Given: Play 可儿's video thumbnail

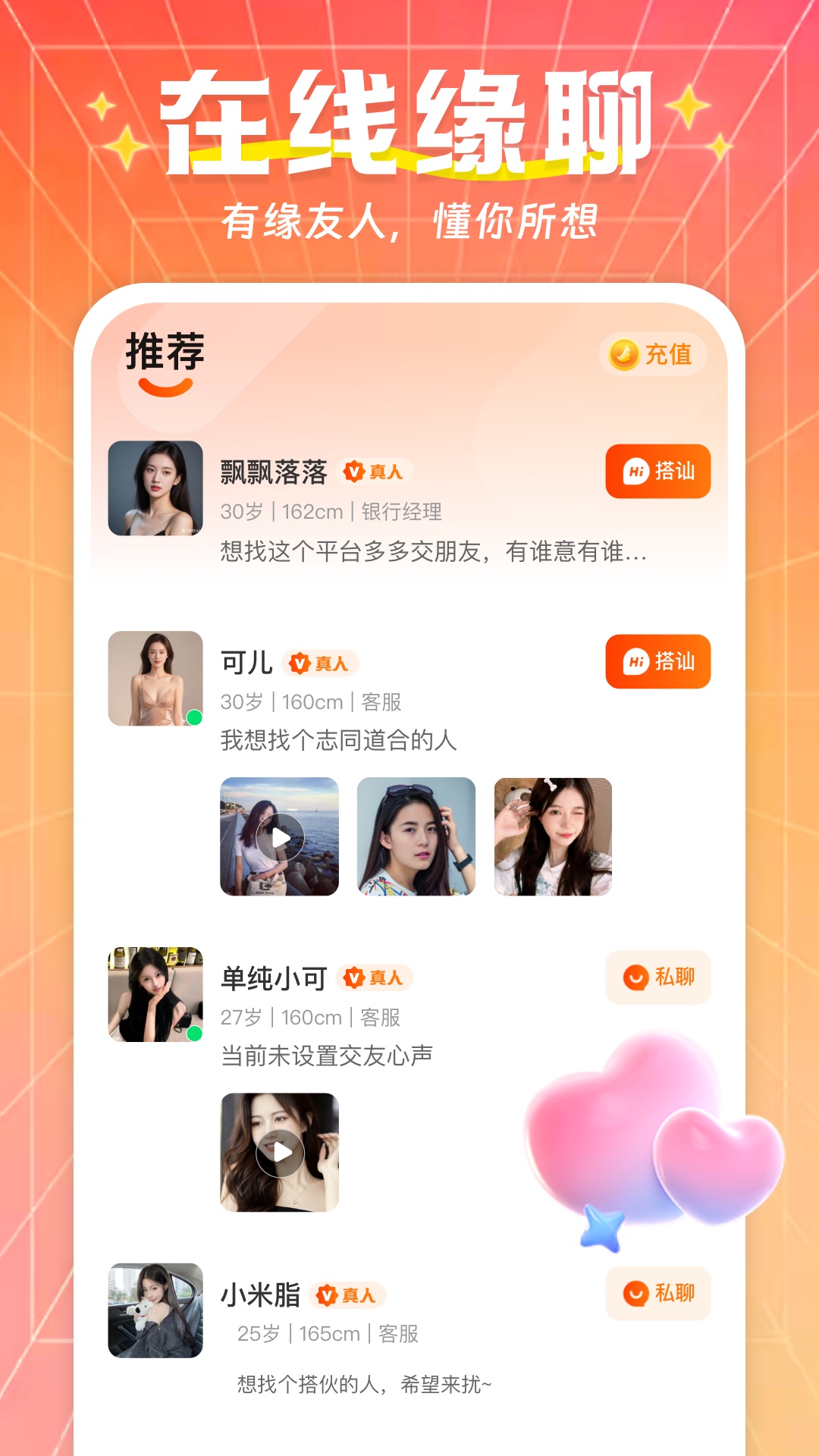Looking at the screenshot, I should [279, 837].
